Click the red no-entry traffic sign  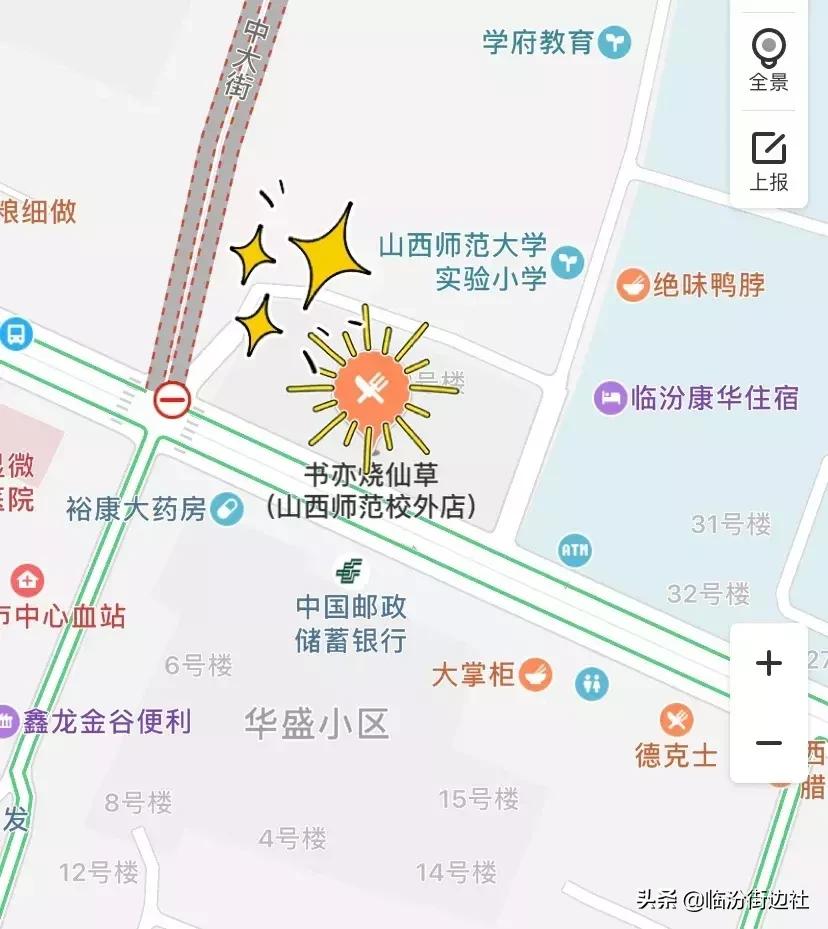pos(170,400)
